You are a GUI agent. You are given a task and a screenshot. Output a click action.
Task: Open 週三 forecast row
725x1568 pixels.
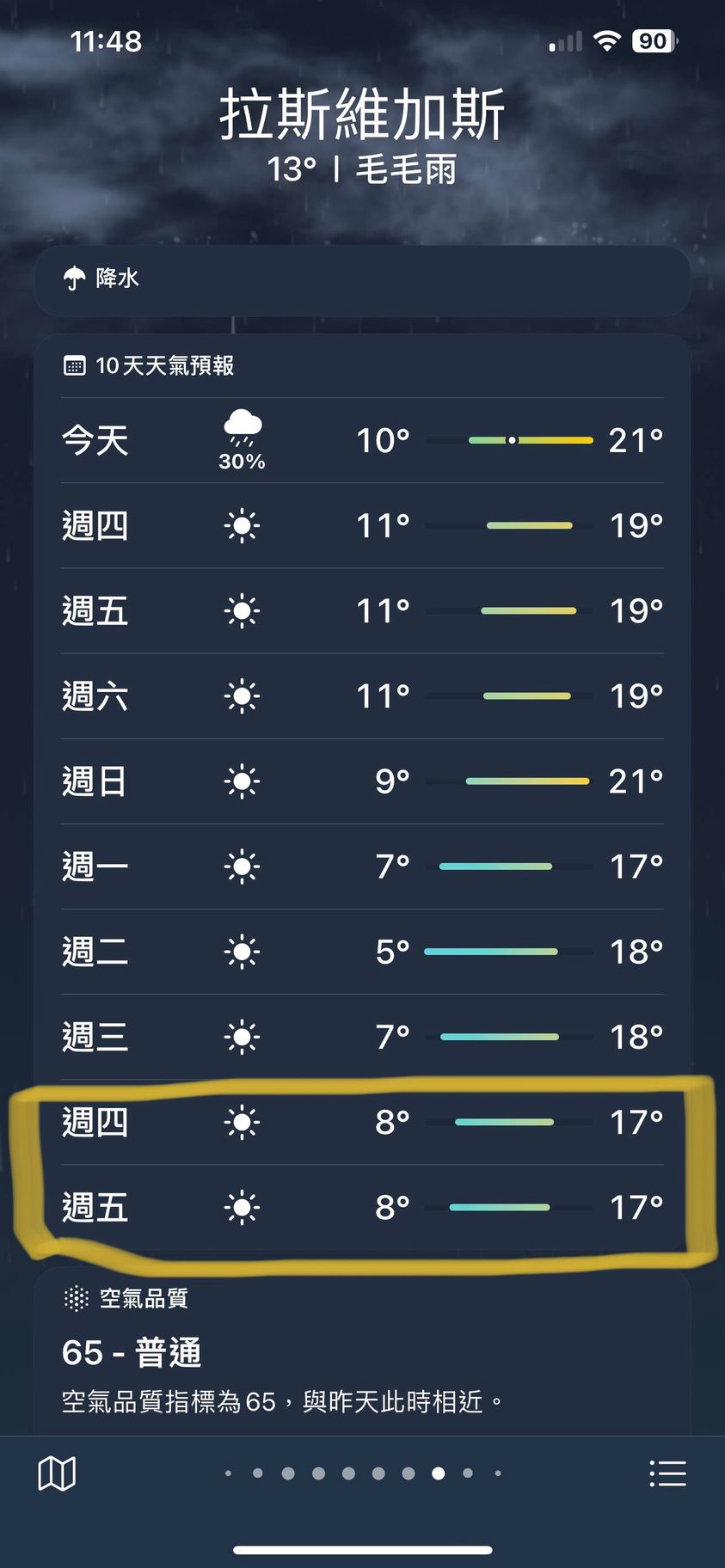361,1036
